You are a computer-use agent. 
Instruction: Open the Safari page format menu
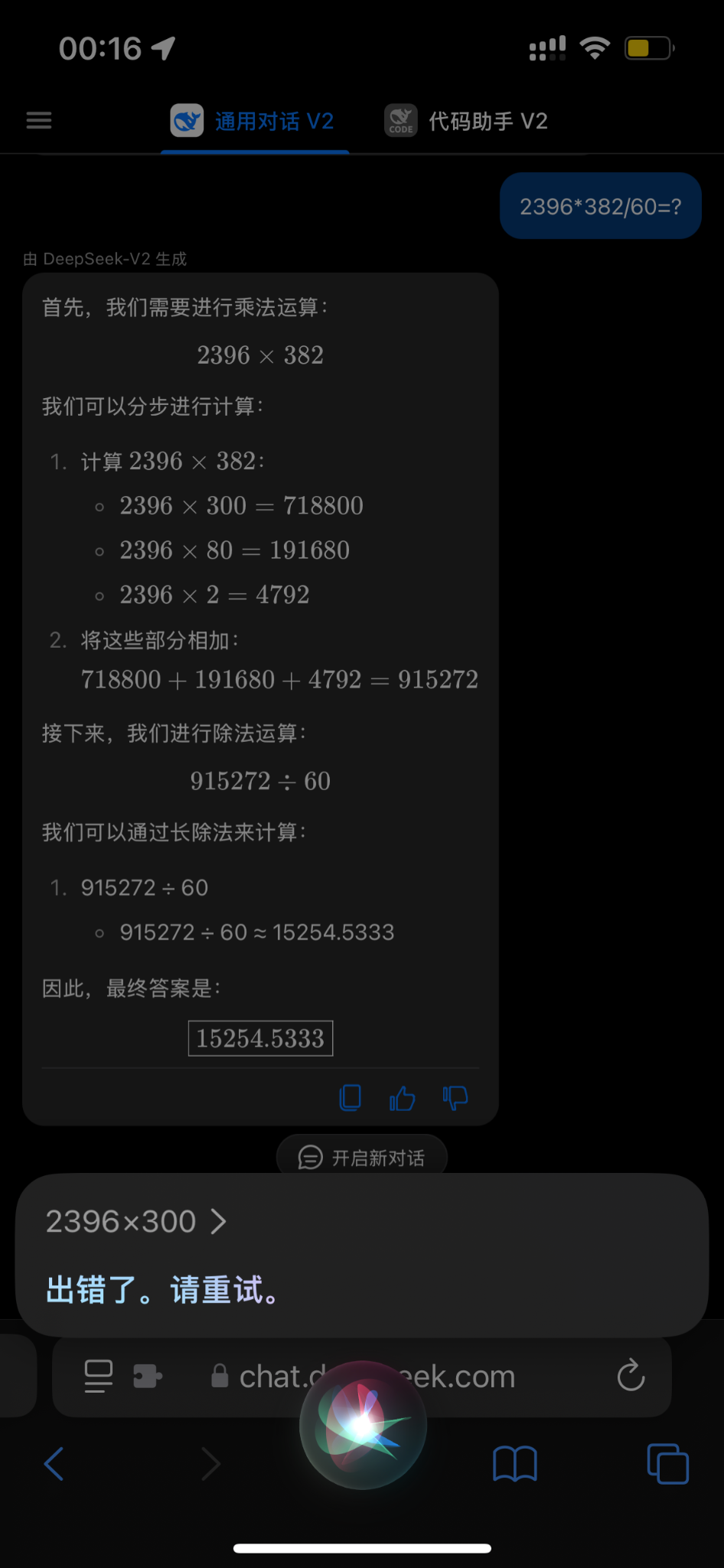pyautogui.click(x=99, y=1376)
